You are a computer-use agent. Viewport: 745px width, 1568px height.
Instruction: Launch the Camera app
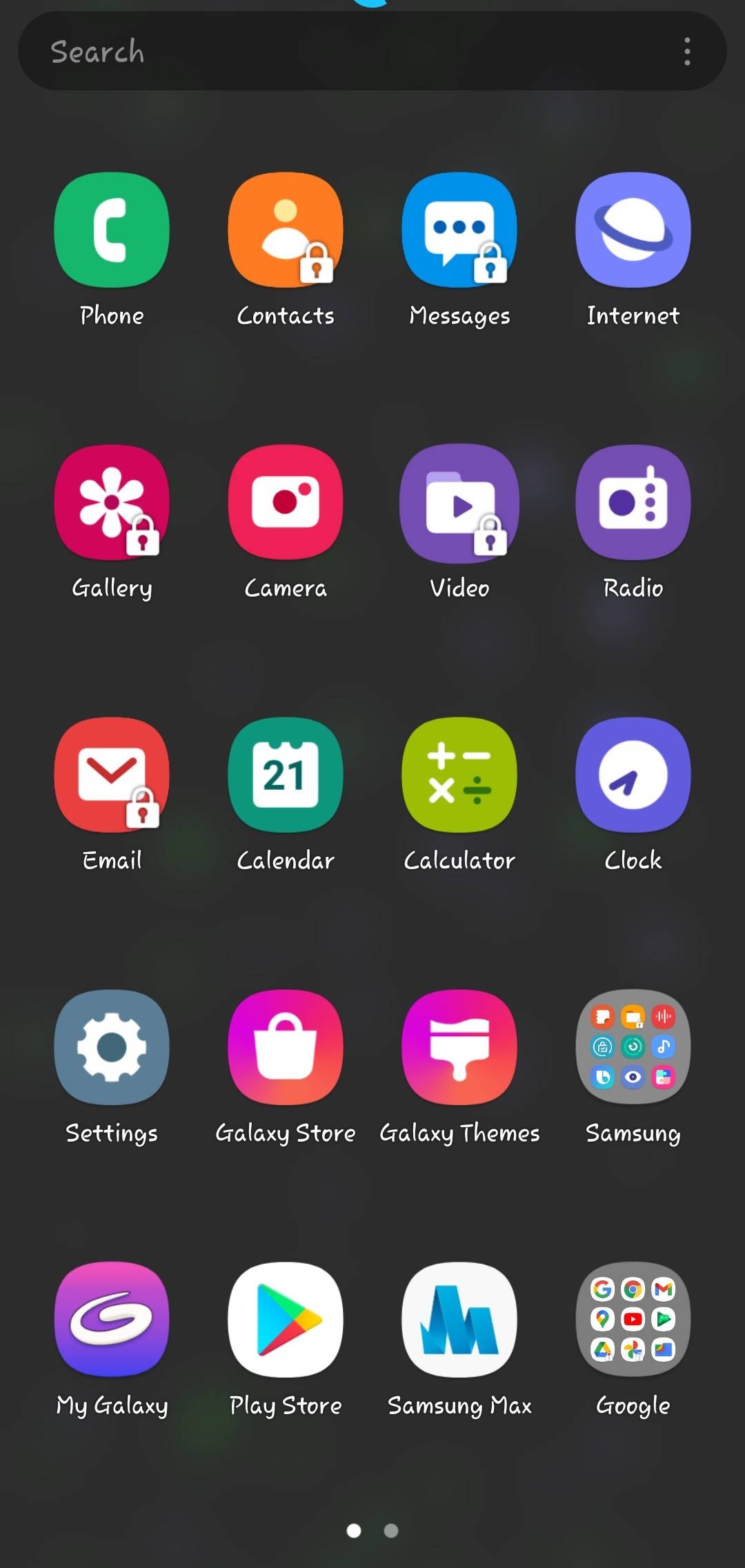click(x=286, y=502)
